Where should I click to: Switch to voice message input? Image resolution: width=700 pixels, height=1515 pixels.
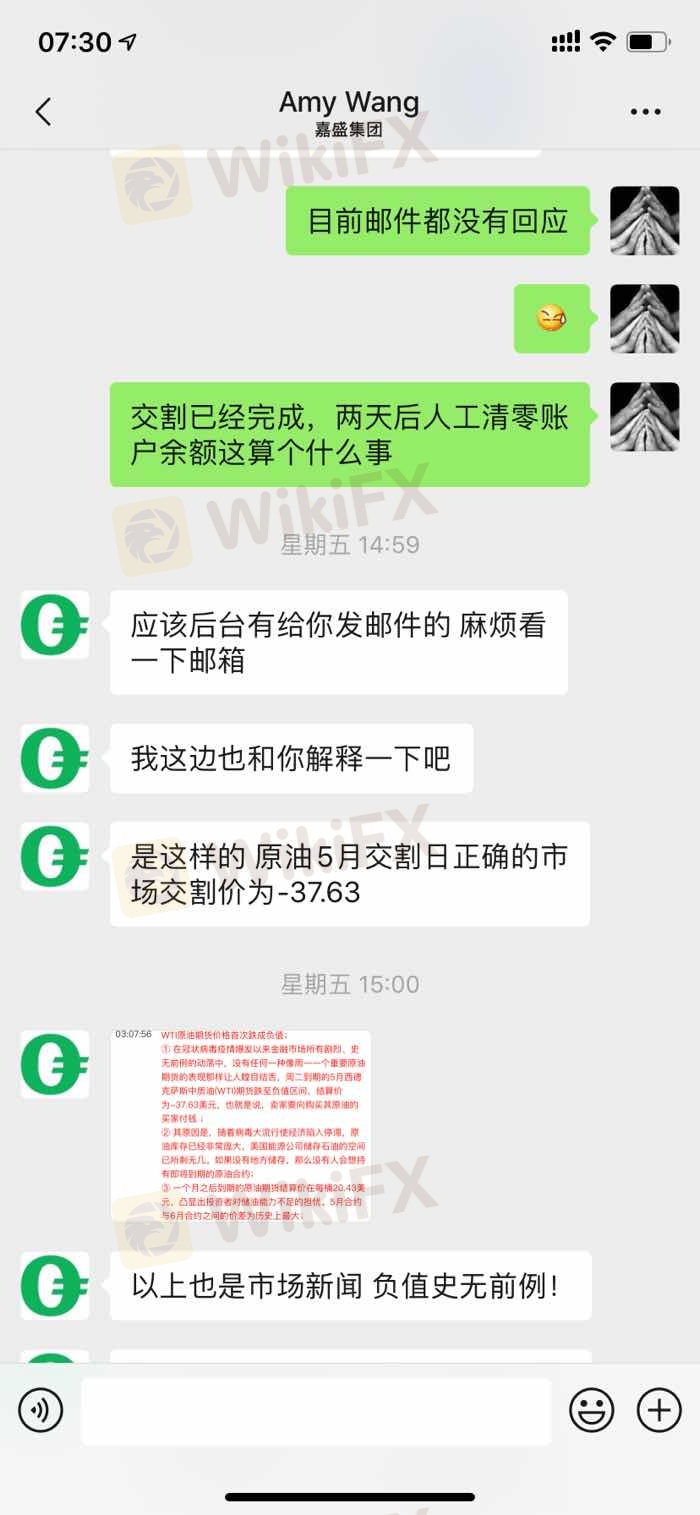(x=40, y=1411)
